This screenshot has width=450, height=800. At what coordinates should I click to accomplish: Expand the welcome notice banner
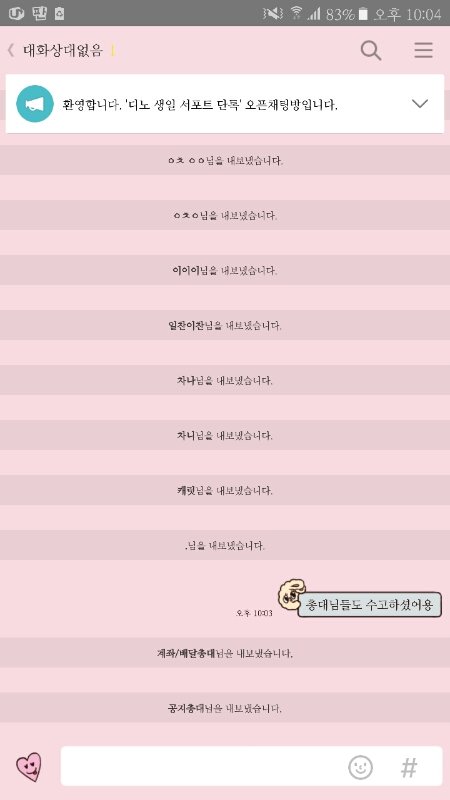click(420, 104)
